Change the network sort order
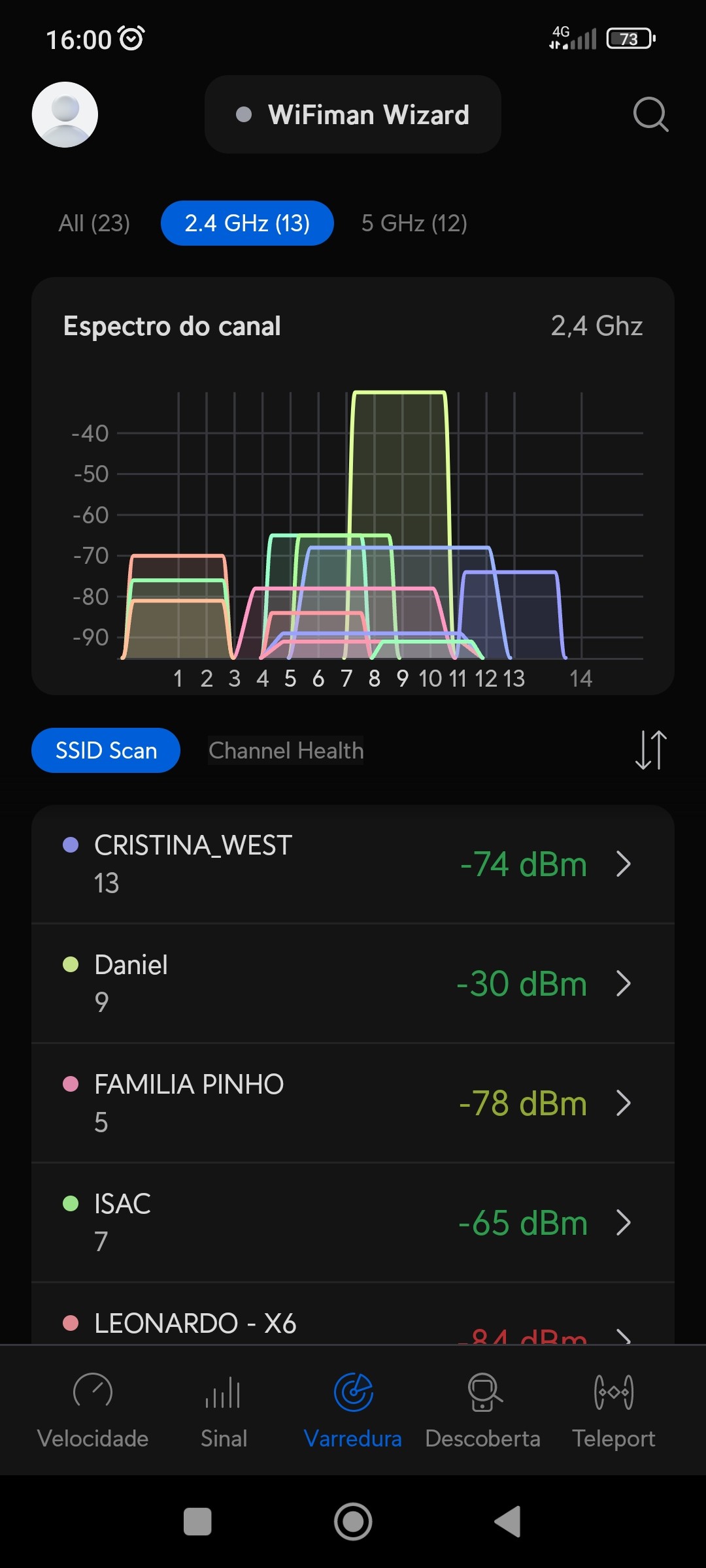The image size is (706, 1568). click(x=650, y=750)
